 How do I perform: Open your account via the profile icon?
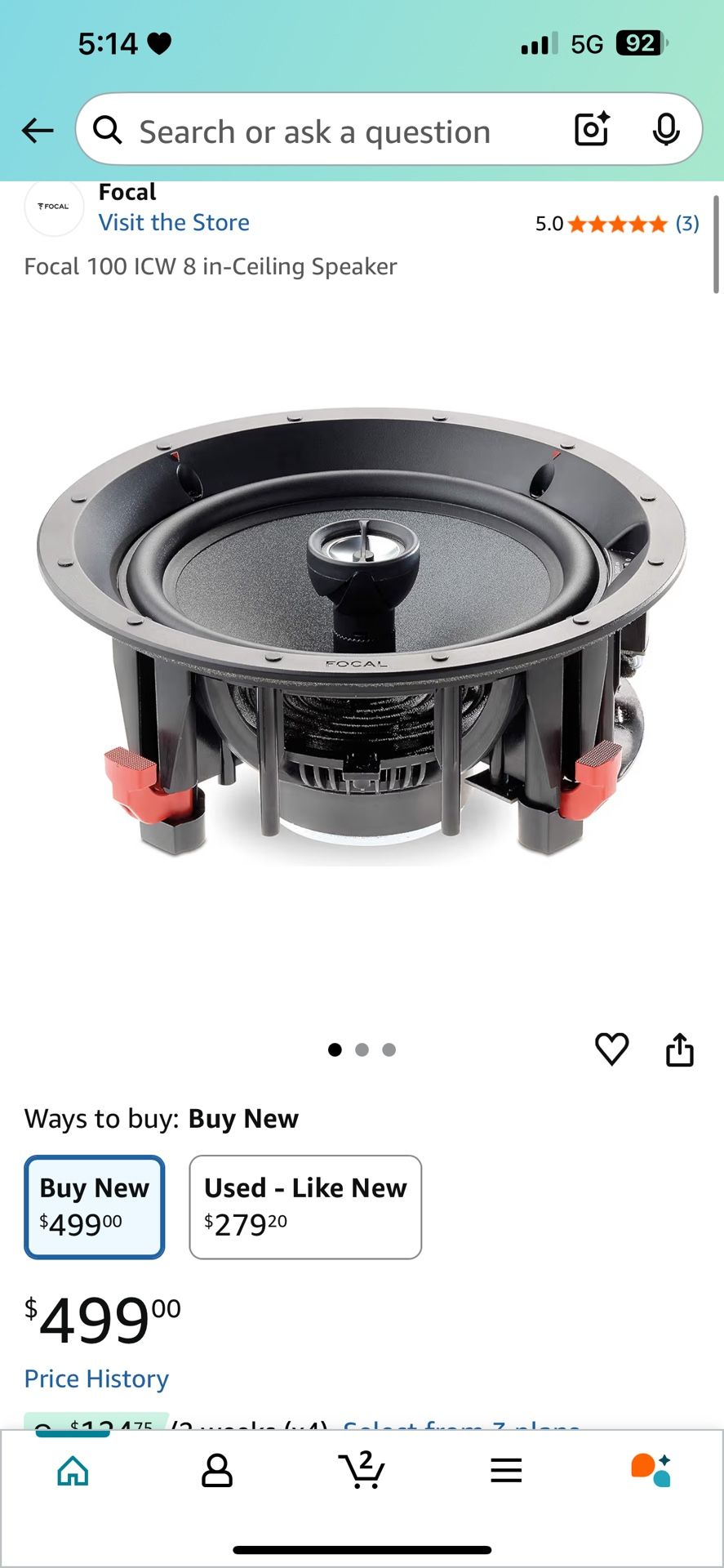point(216,1472)
